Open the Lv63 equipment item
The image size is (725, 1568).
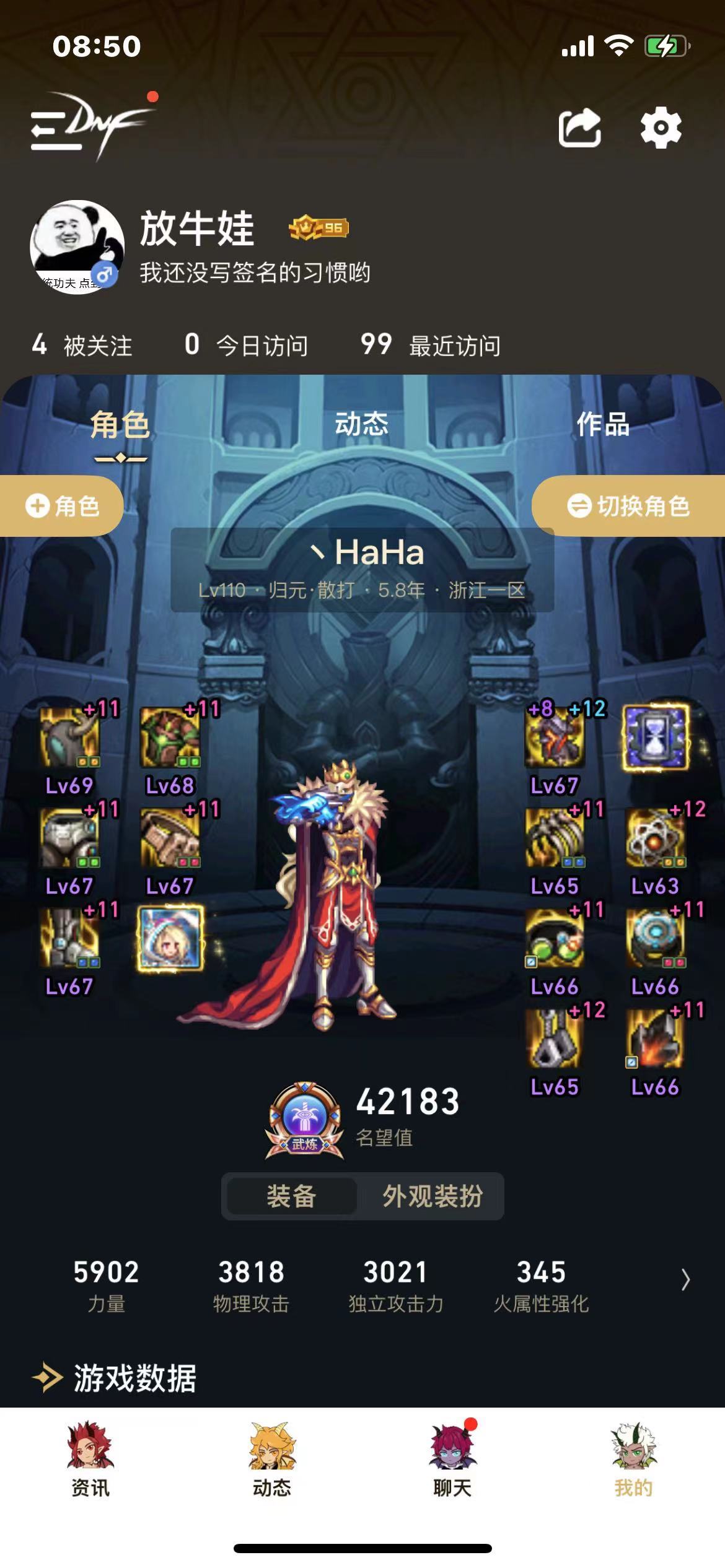pyautogui.click(x=655, y=838)
